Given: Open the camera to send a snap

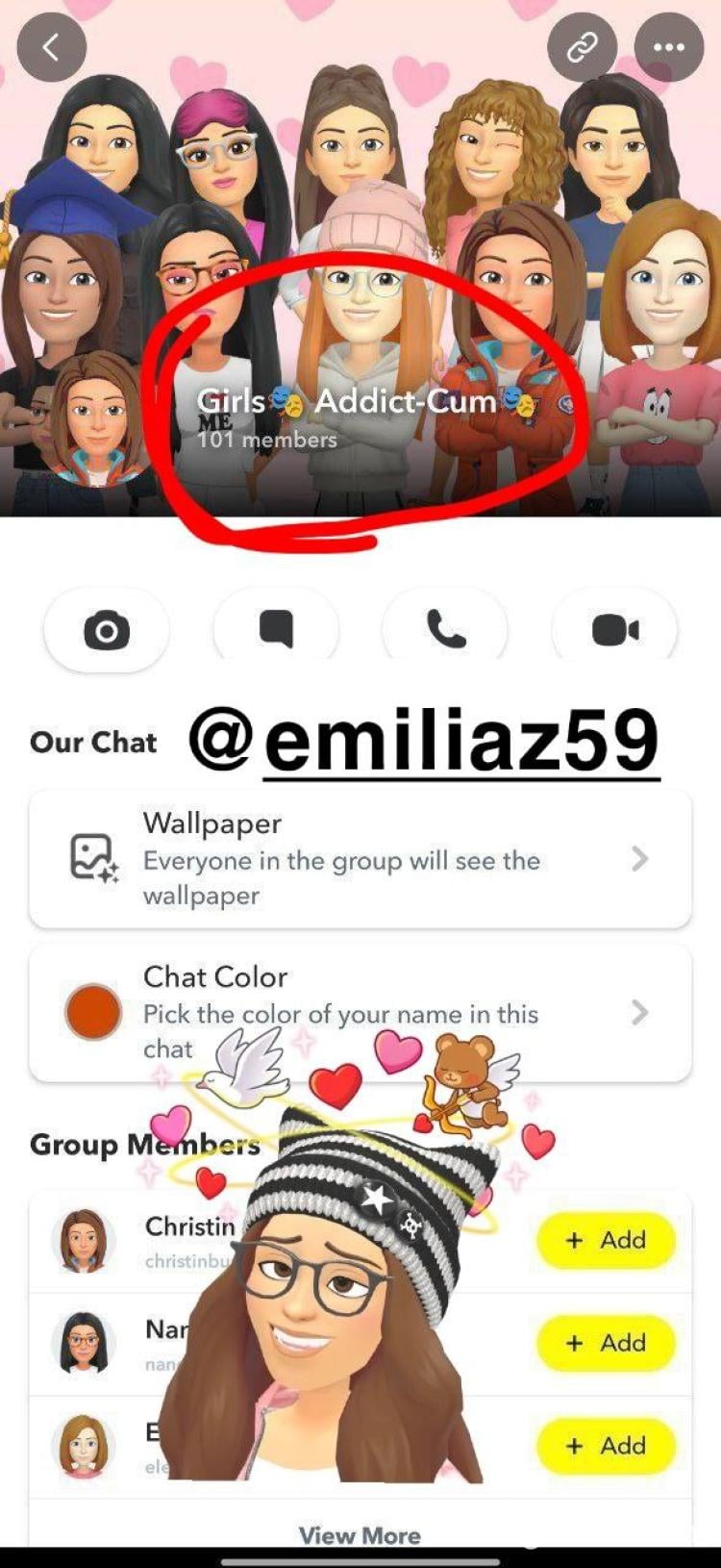Looking at the screenshot, I should point(107,631).
